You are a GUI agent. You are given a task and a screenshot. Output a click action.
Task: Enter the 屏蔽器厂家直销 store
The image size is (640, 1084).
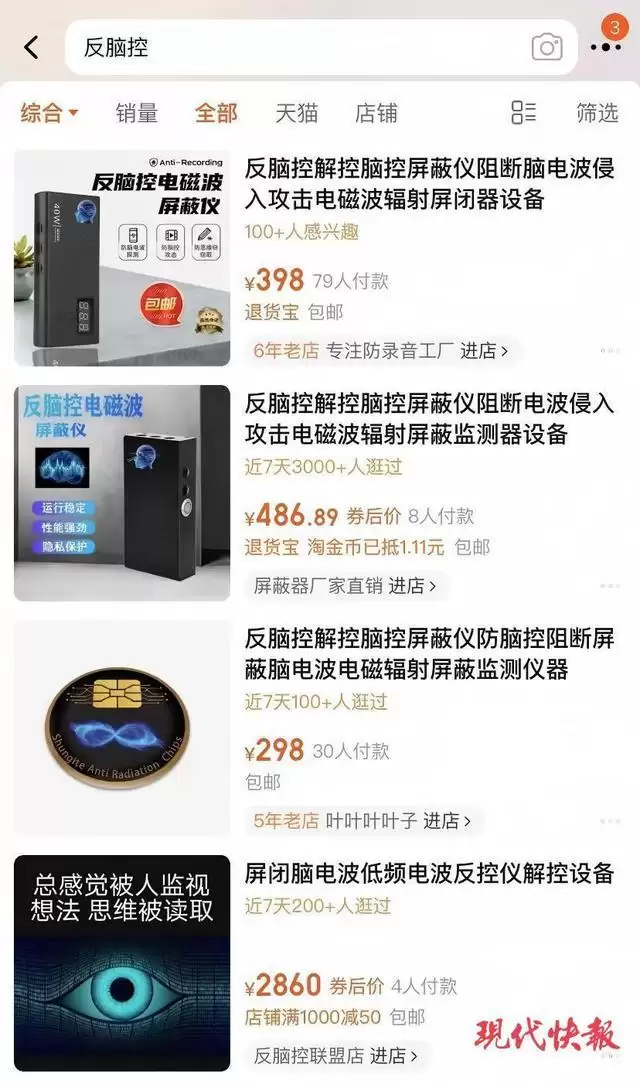(x=346, y=585)
